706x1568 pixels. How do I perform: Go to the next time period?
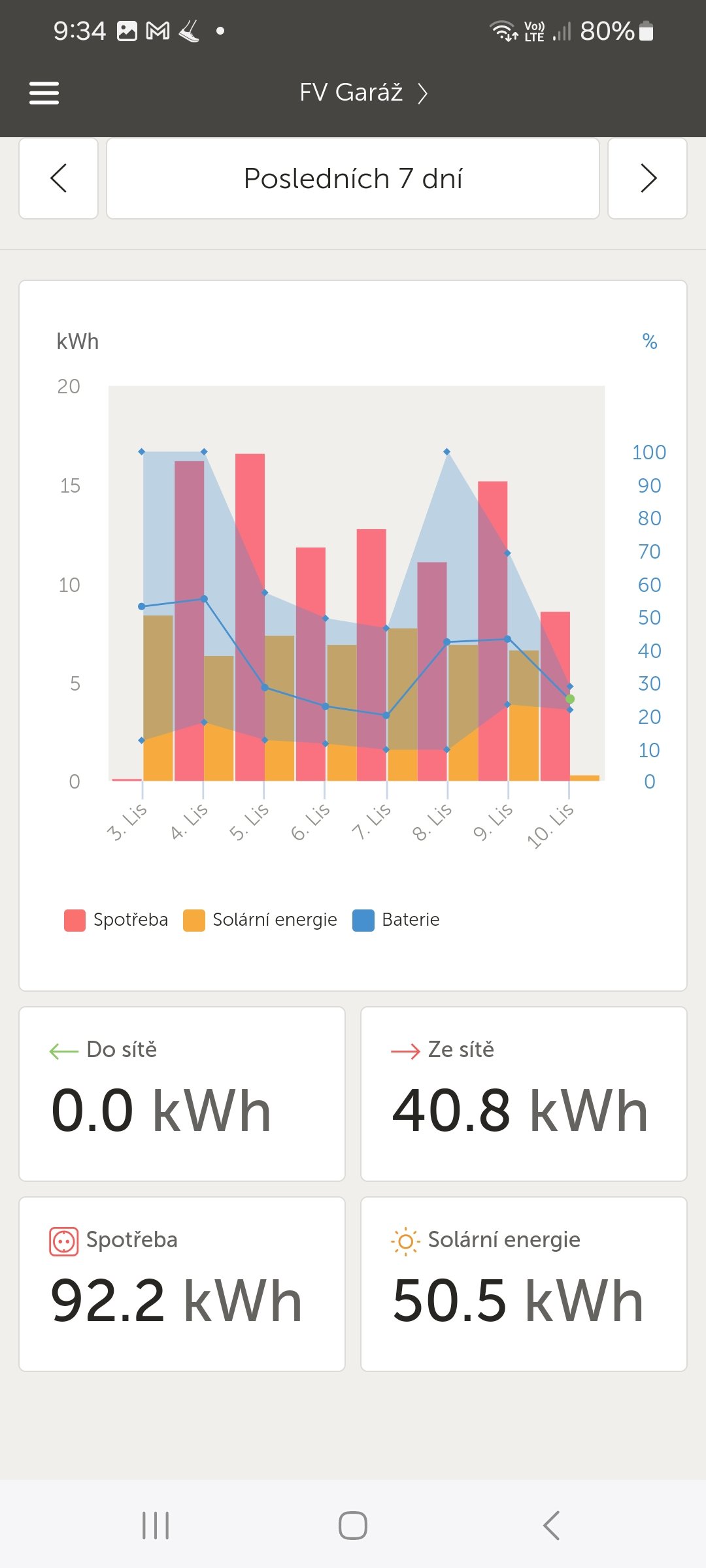click(647, 178)
